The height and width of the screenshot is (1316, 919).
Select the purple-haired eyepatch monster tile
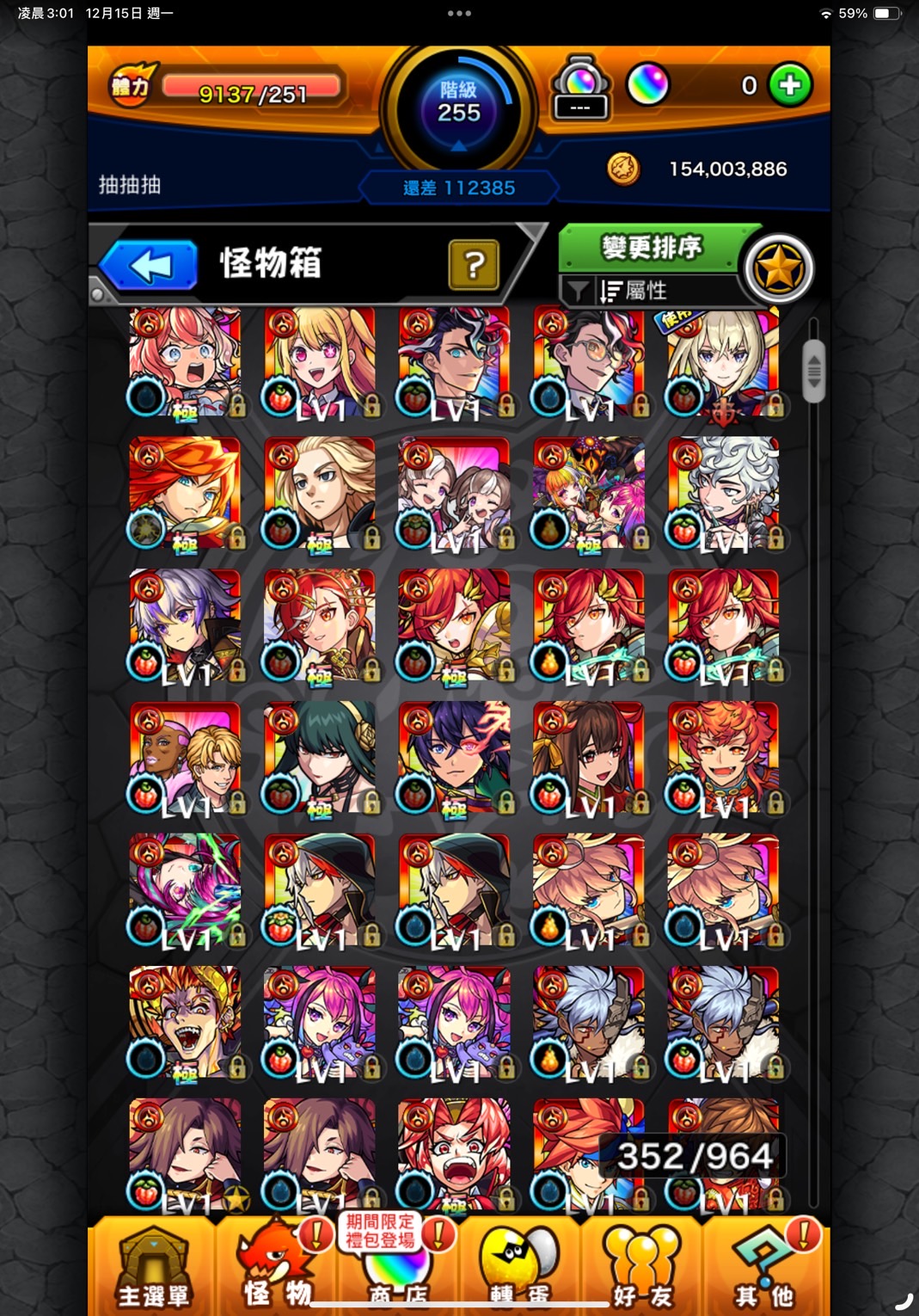(x=454, y=758)
